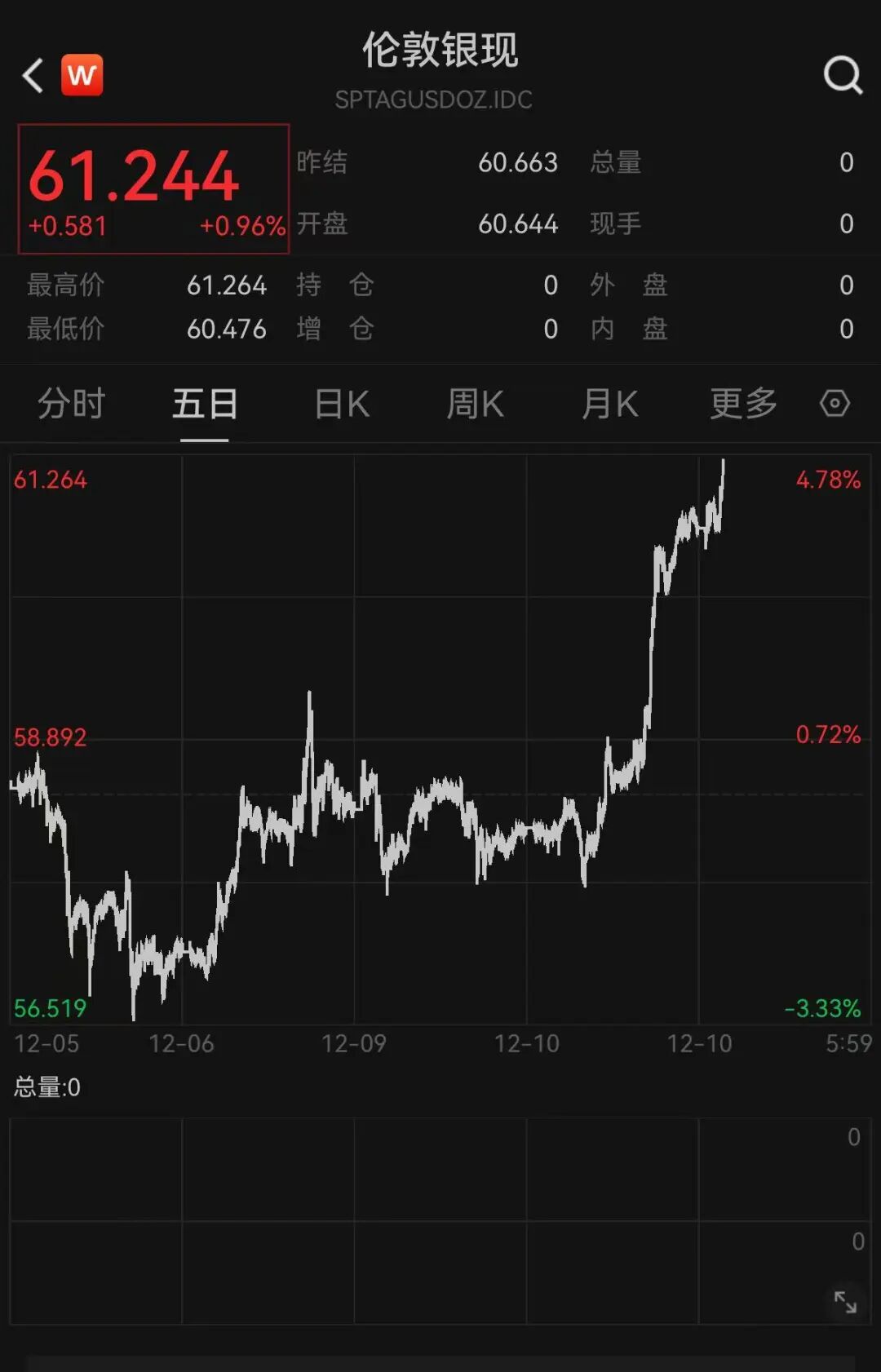Screen dimensions: 881x1372
Task: Tap the SPTAGUSDOZ.IDC instrument code
Action: [435, 100]
